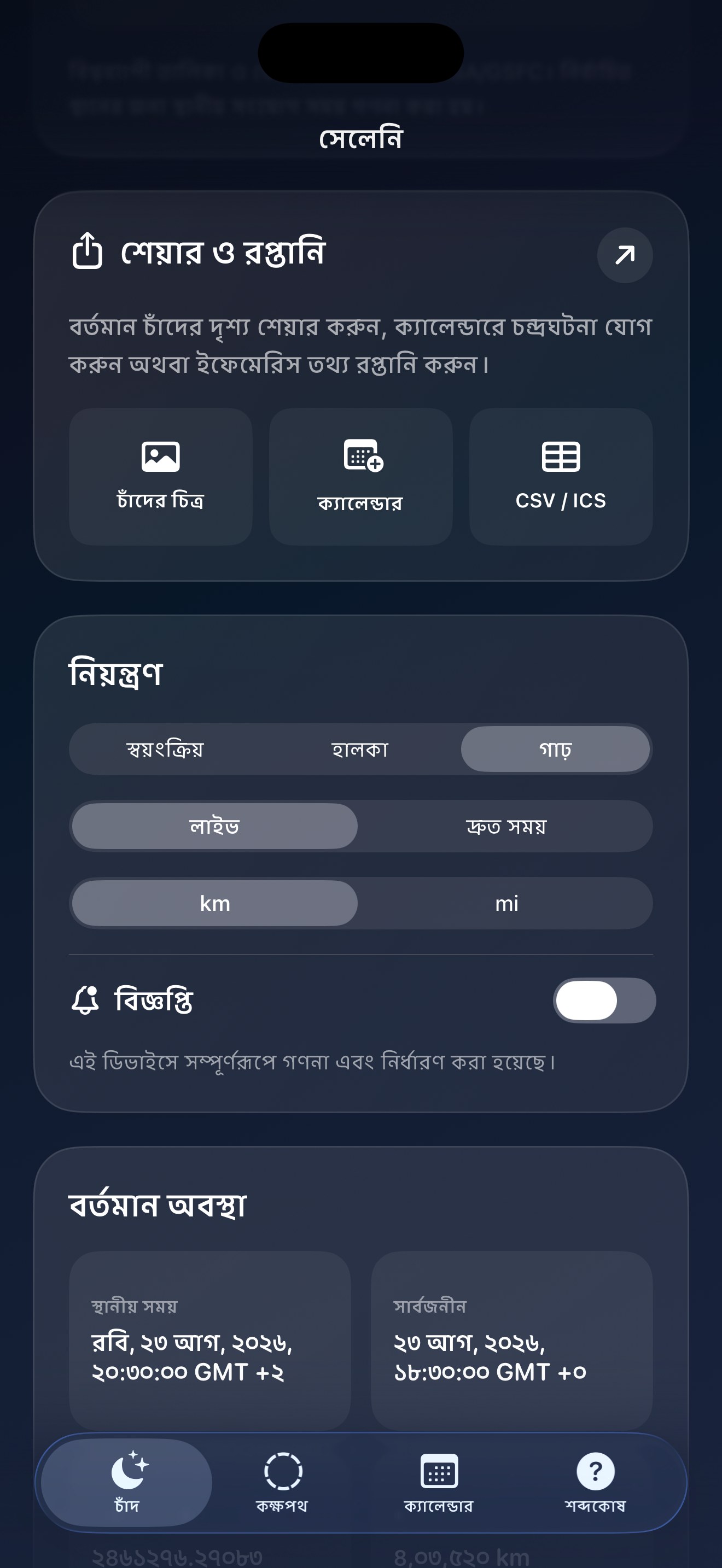Set distance units to km

215,903
